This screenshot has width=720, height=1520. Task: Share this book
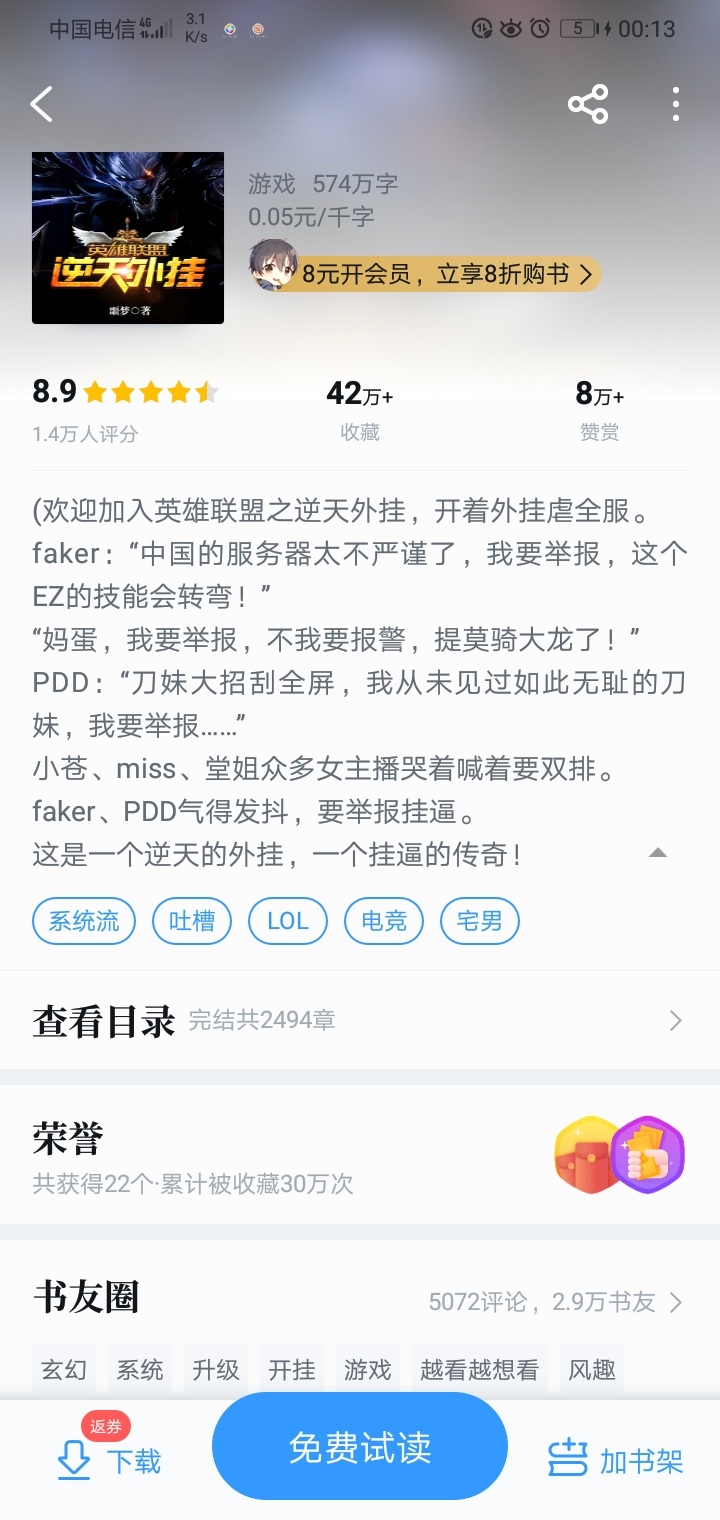(x=588, y=104)
